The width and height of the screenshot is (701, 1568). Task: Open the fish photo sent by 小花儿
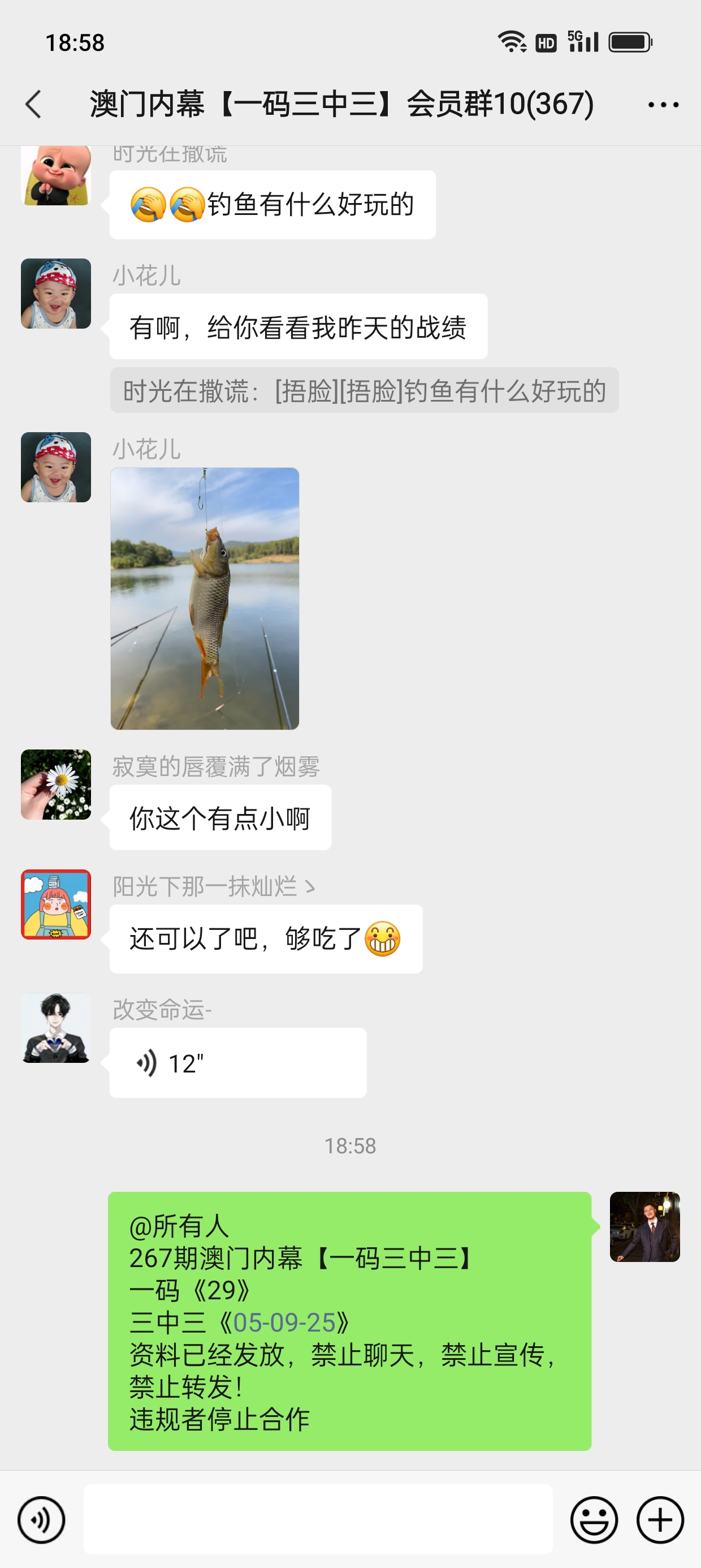pyautogui.click(x=205, y=598)
